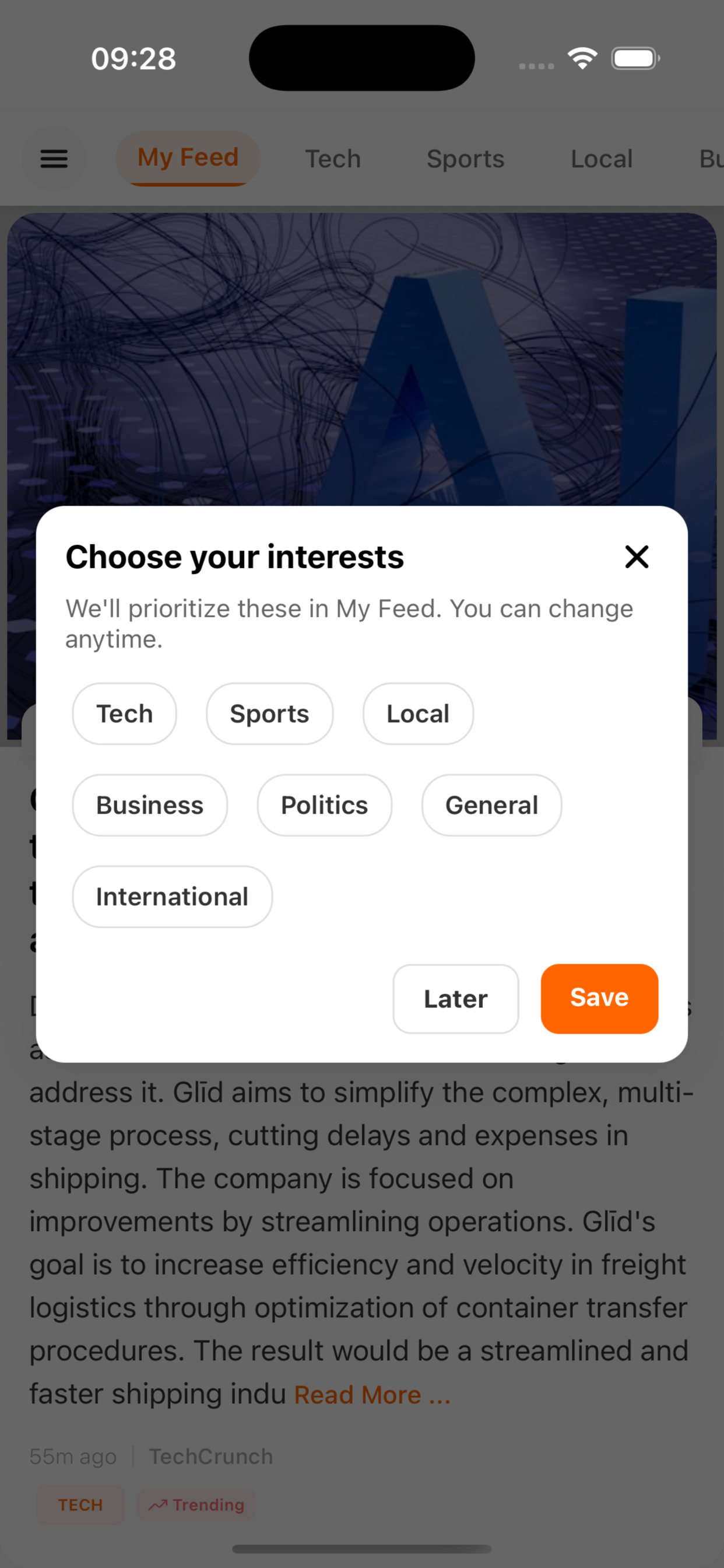Open the Local feed tab
The width and height of the screenshot is (724, 1568).
[x=602, y=159]
